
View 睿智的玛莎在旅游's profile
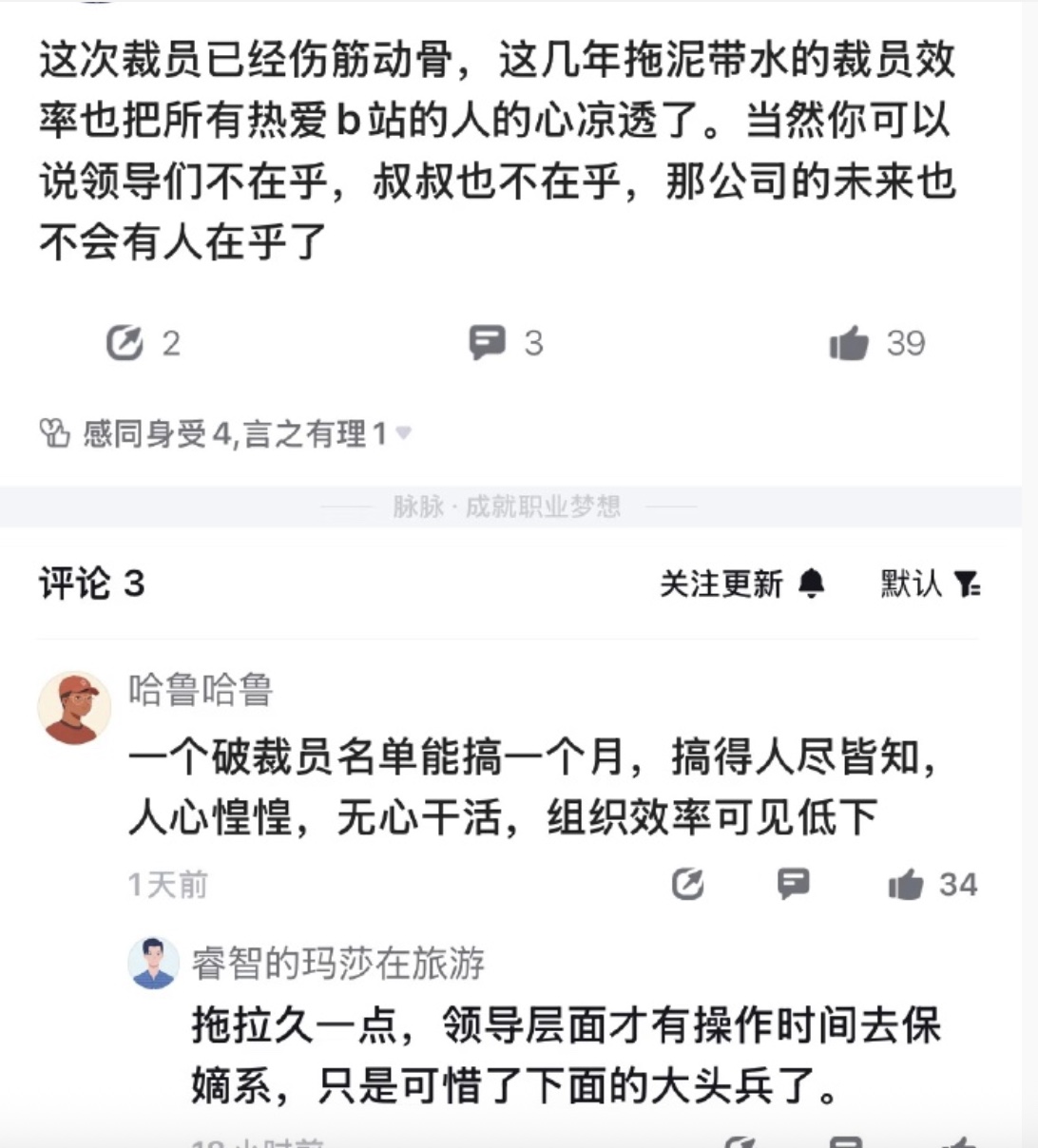pyautogui.click(x=153, y=963)
